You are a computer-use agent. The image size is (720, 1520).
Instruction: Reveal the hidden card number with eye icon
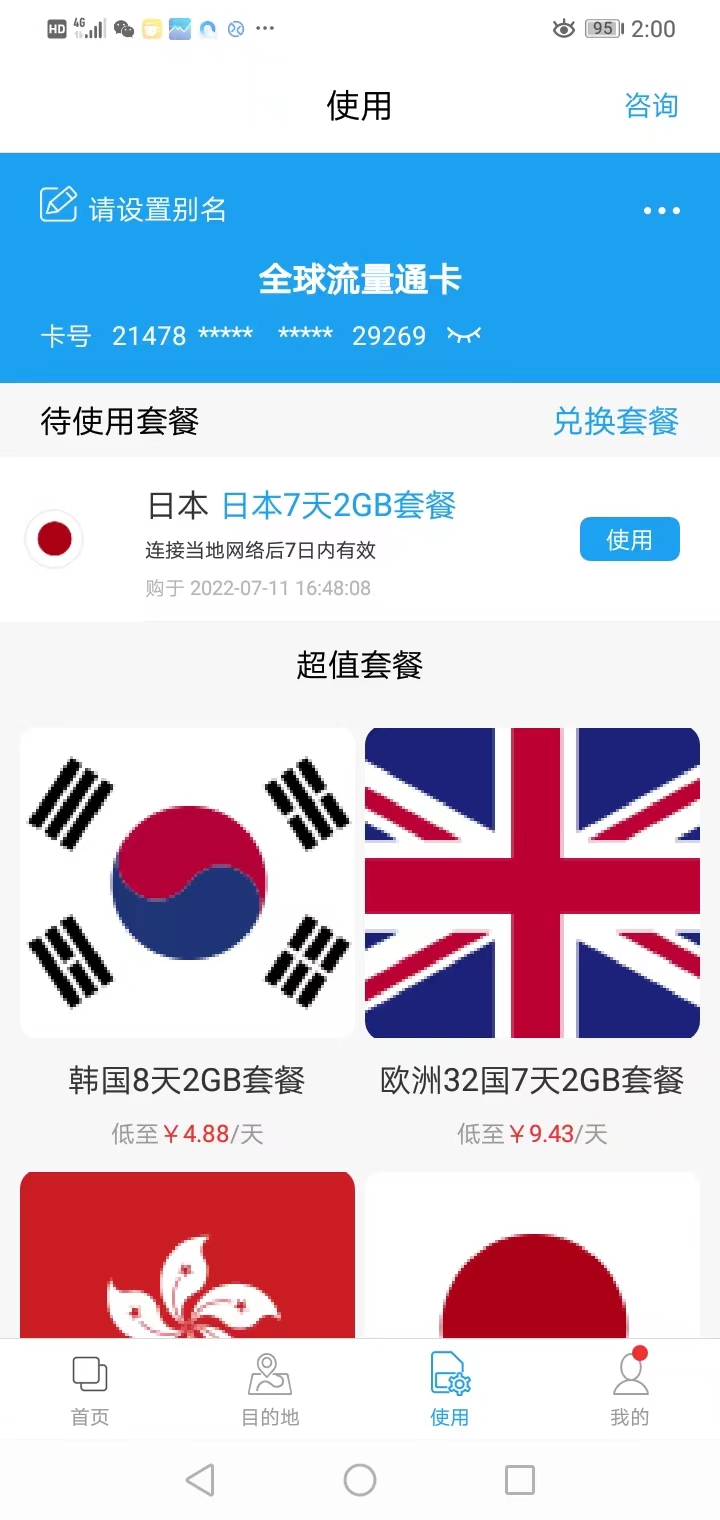click(464, 336)
